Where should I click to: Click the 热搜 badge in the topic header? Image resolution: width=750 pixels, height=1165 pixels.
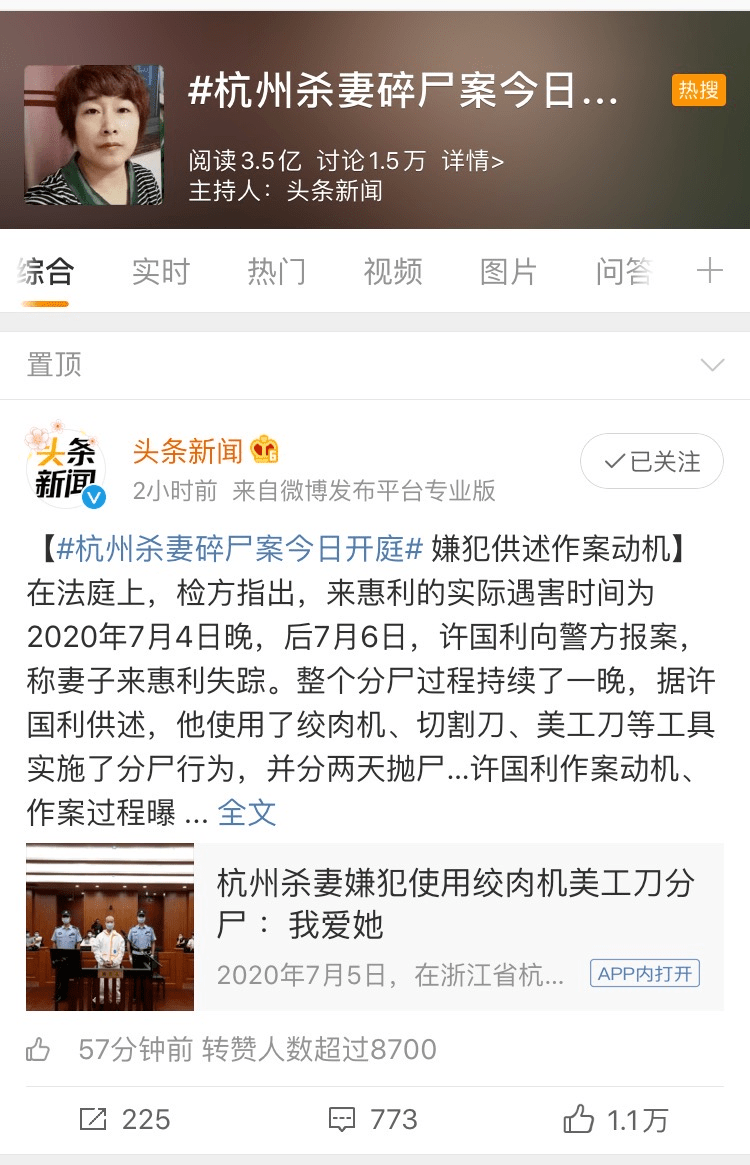coord(701,89)
